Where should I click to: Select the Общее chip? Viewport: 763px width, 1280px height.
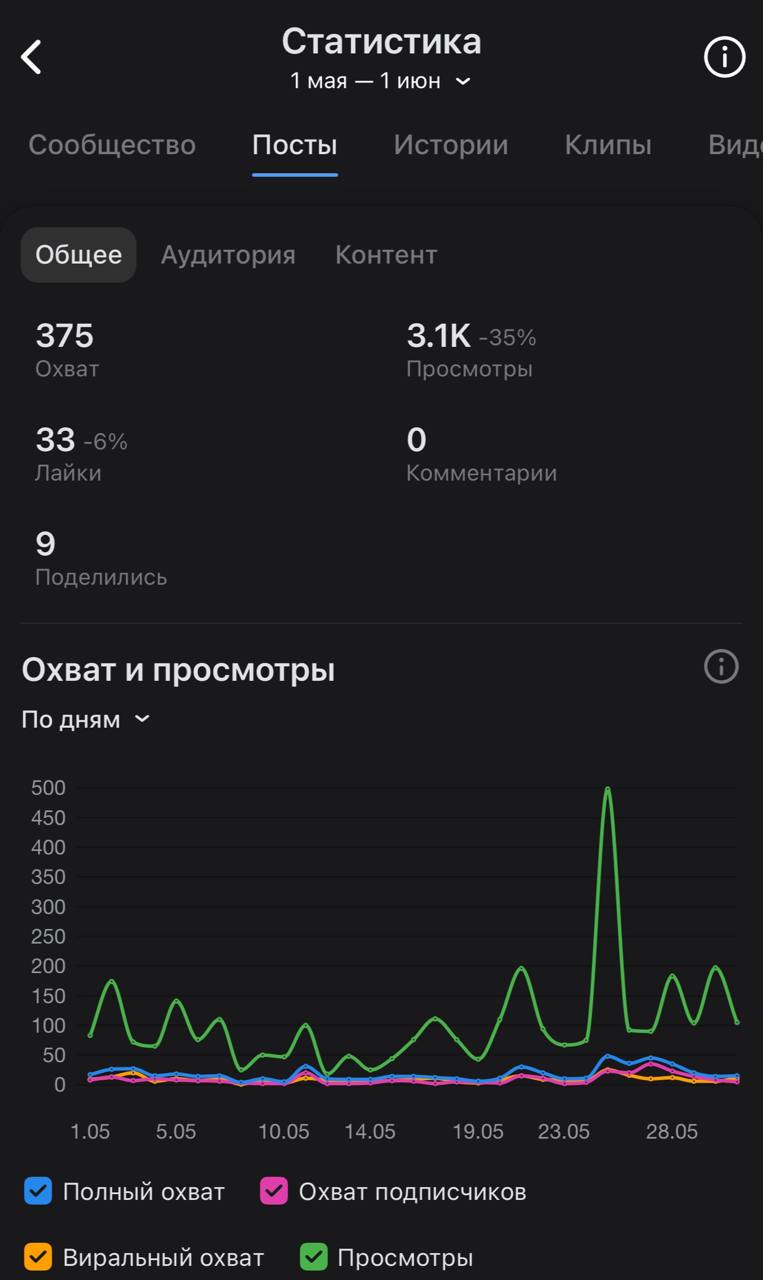point(79,255)
